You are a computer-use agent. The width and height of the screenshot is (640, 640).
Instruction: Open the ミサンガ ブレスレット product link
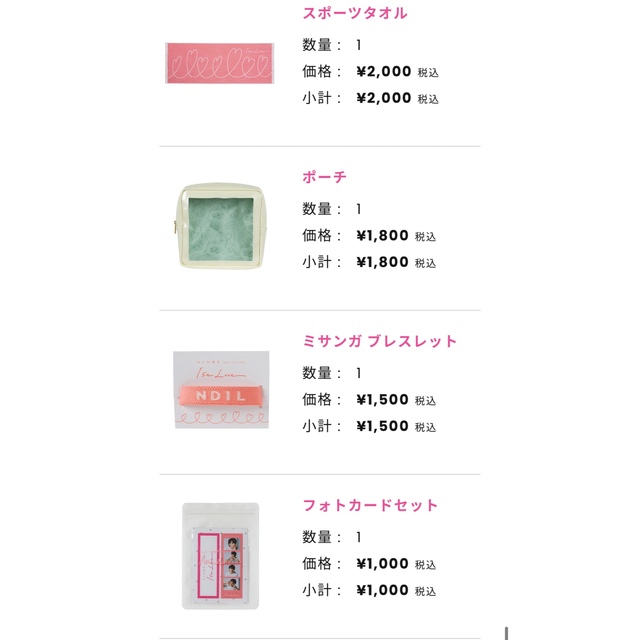coord(379,341)
